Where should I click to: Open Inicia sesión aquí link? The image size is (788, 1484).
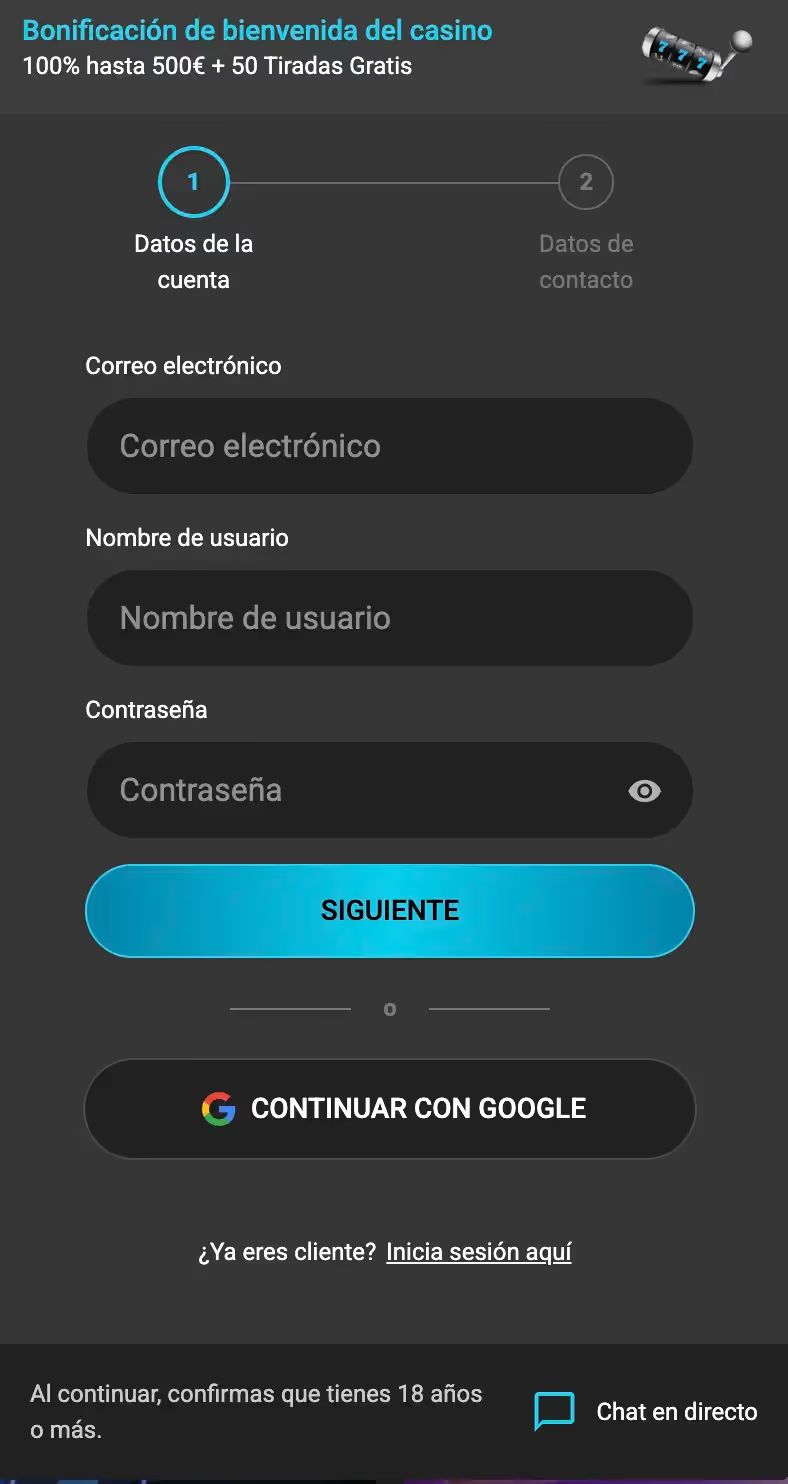point(479,1251)
